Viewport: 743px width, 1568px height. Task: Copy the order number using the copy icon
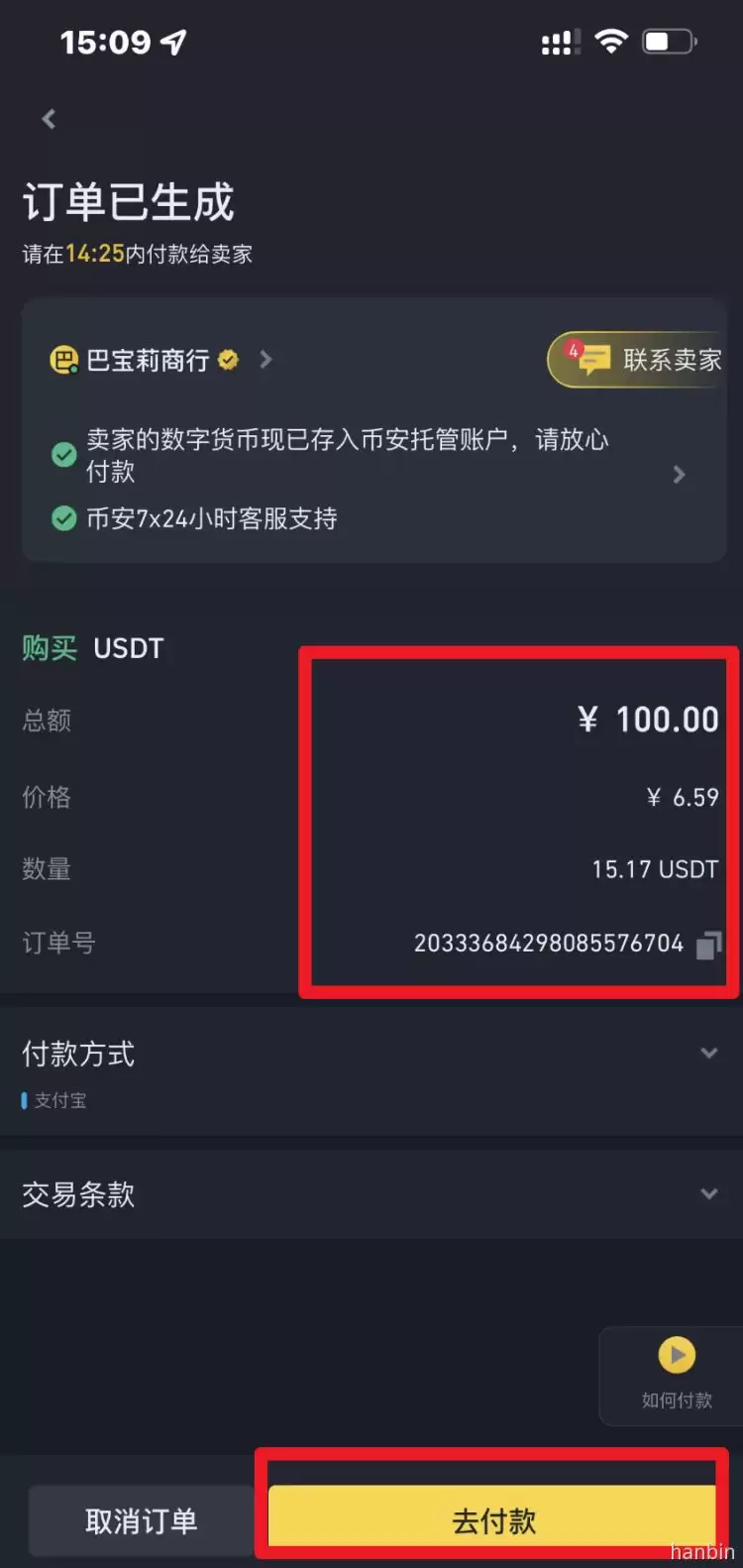pos(708,945)
